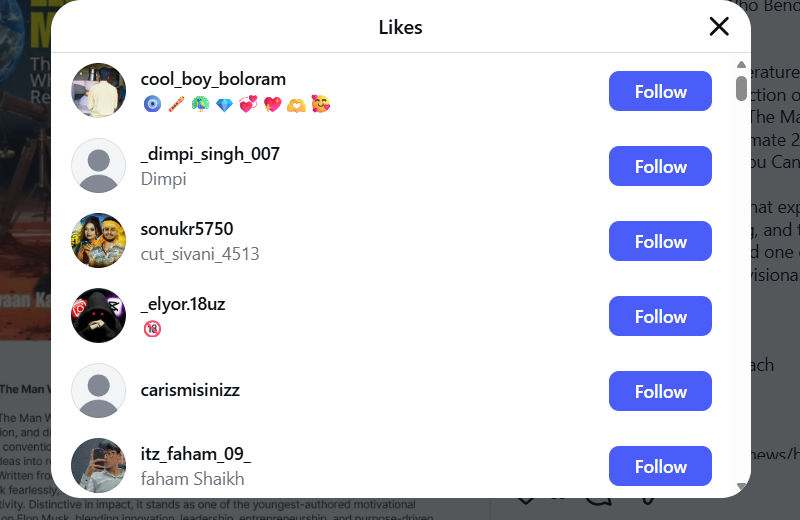Viewport: 800px width, 520px height.
Task: Open cool_boy_boloram's profile
Action: pos(213,79)
